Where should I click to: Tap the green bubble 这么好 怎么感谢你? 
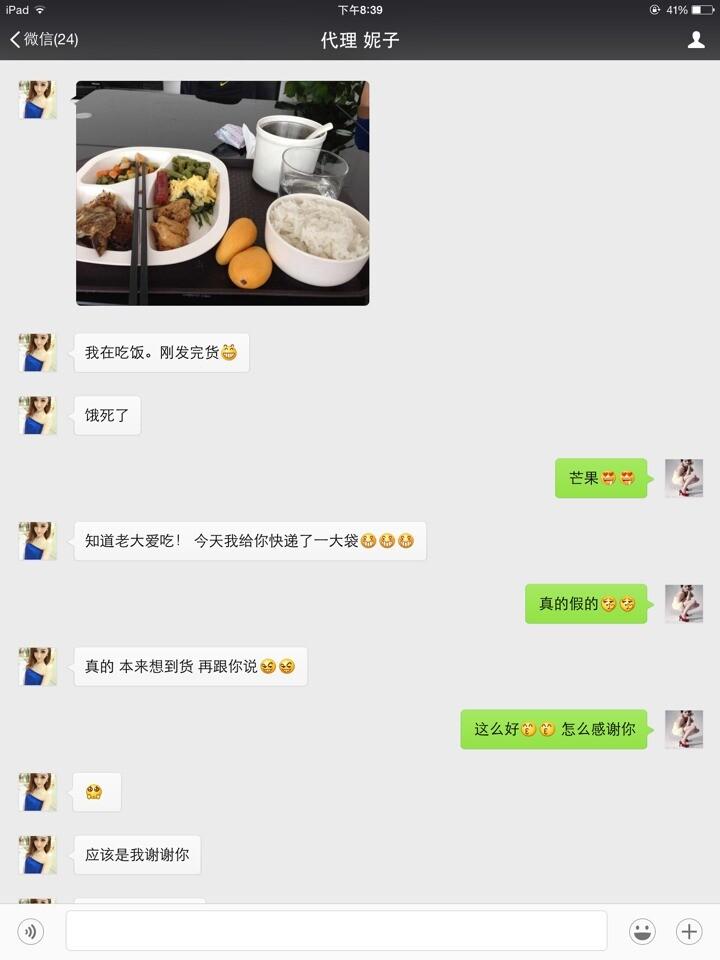554,730
